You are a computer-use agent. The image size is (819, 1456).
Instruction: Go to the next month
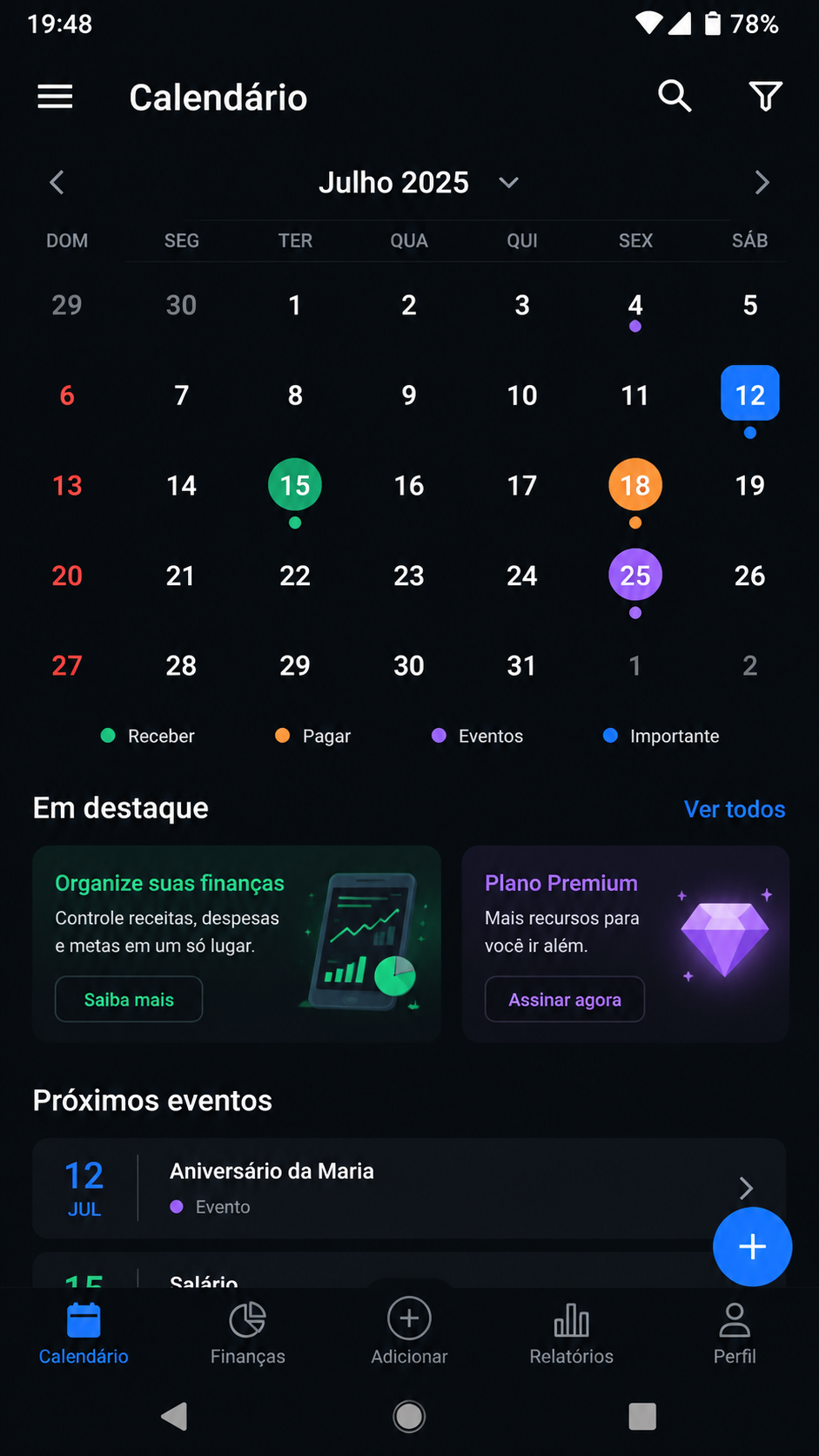[762, 183]
